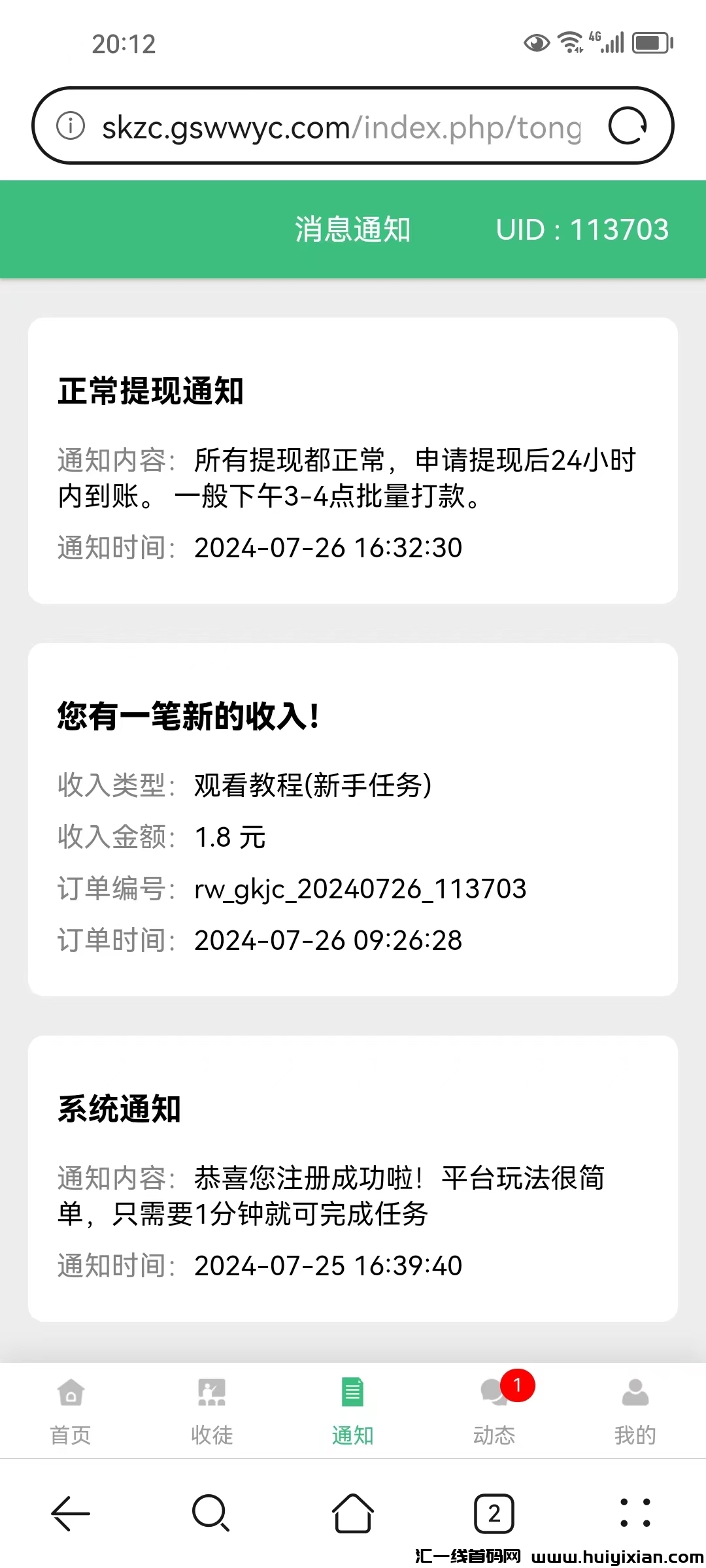This screenshot has width=706, height=1568.
Task: Open the browser search button
Action: [x=211, y=1513]
